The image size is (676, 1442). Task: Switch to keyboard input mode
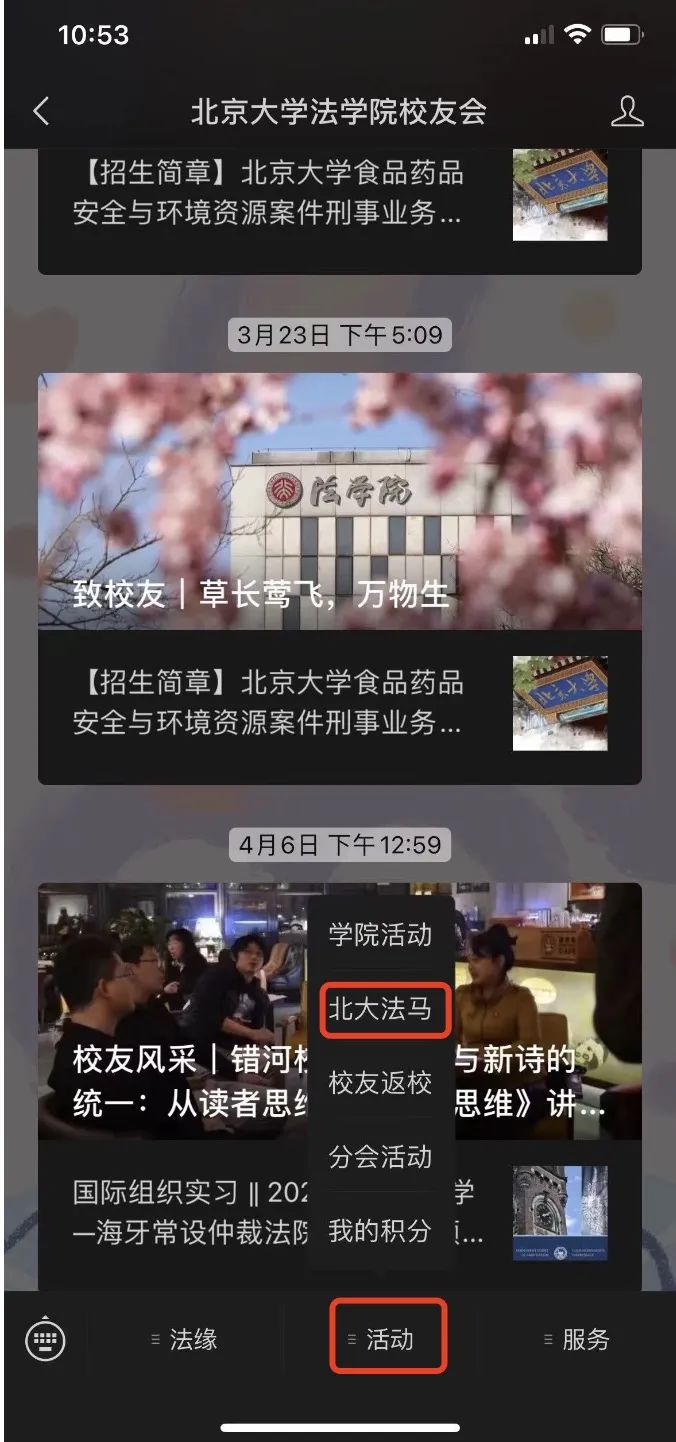coord(45,1339)
